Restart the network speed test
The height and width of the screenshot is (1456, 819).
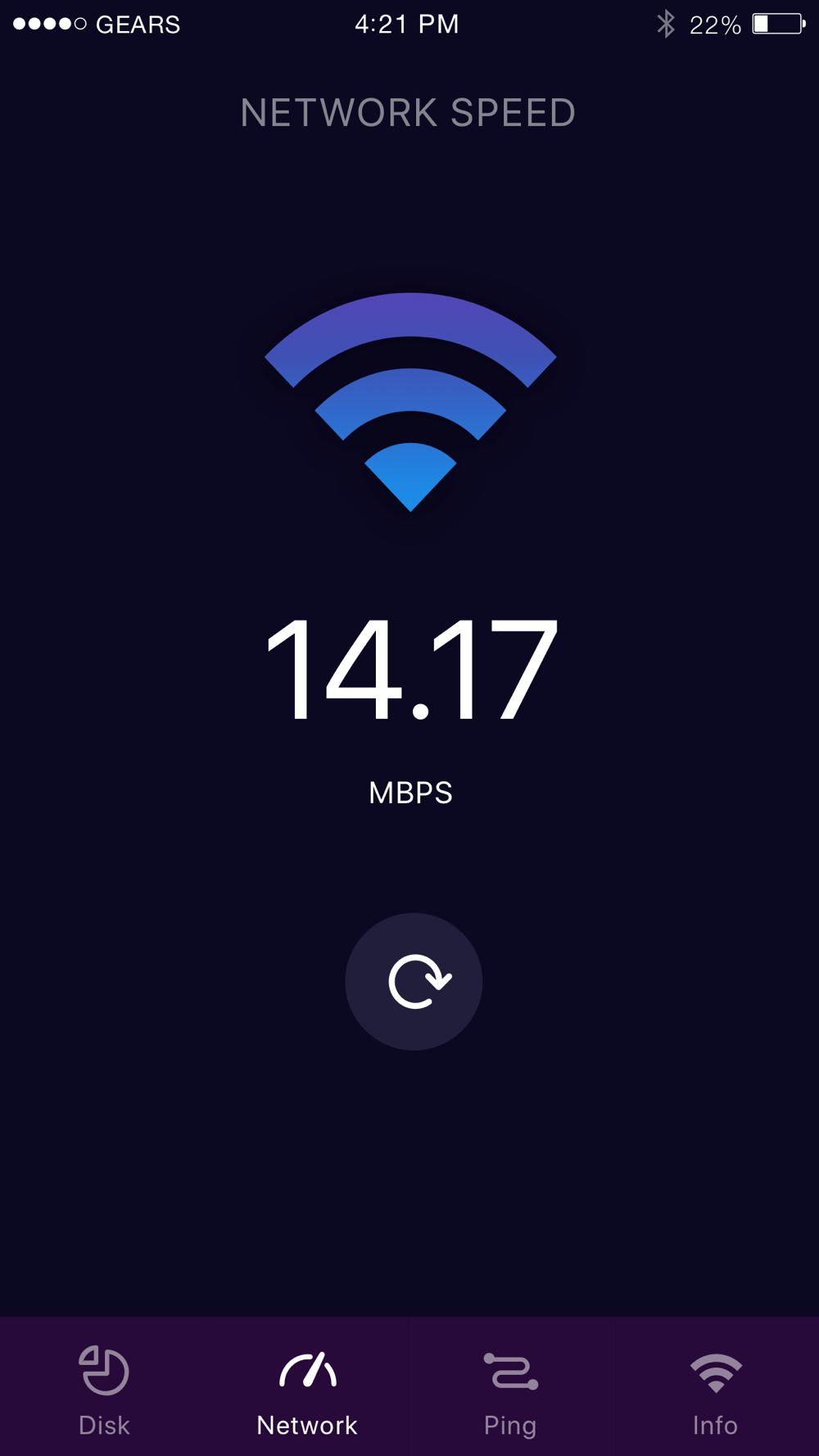click(414, 981)
